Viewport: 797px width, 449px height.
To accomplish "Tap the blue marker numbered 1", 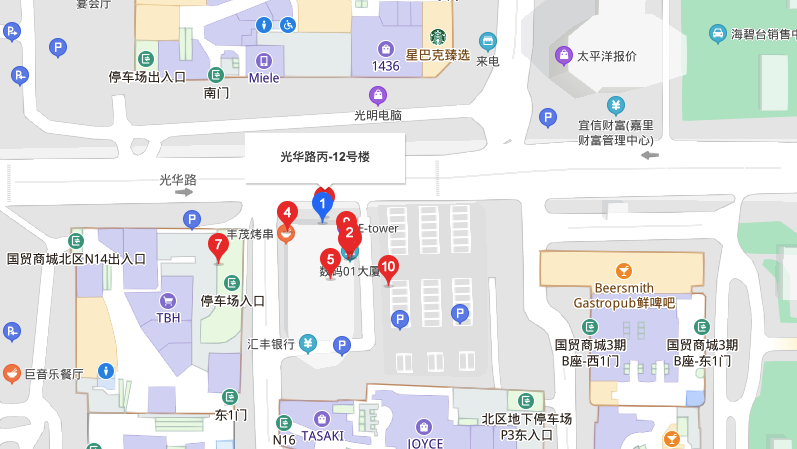I will pos(322,205).
